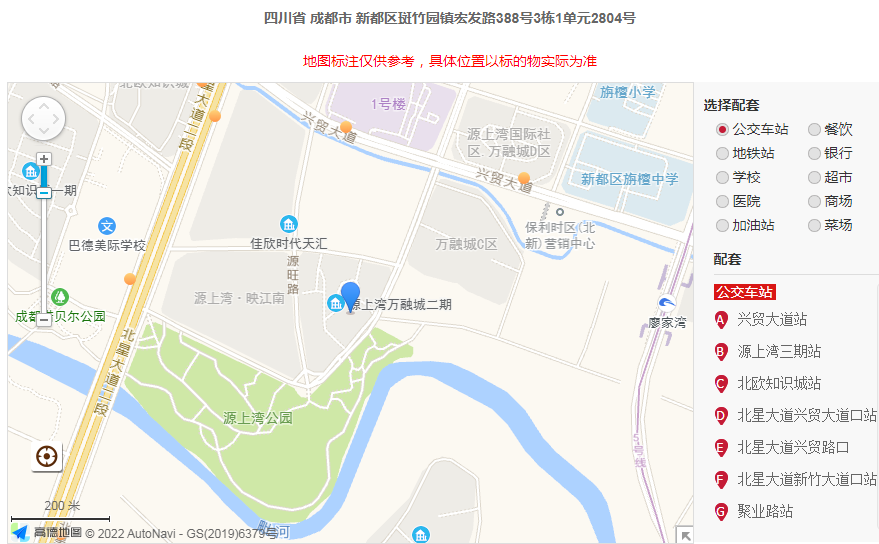
Task: Tap the map pan direction control
Action: (x=43, y=118)
